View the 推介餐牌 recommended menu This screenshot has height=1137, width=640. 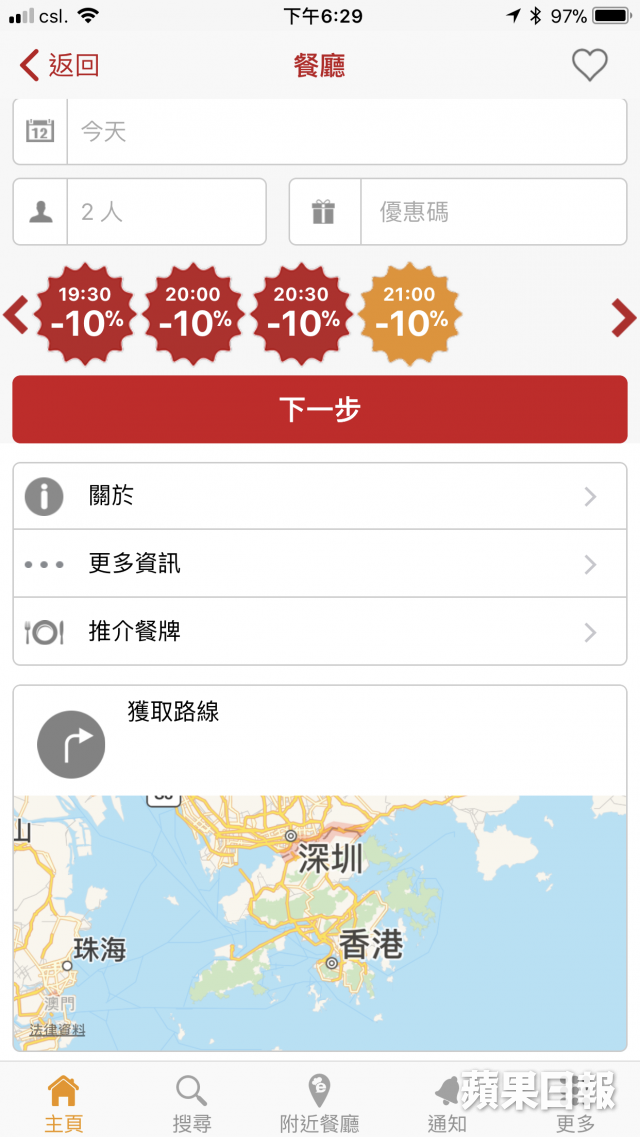coord(320,632)
